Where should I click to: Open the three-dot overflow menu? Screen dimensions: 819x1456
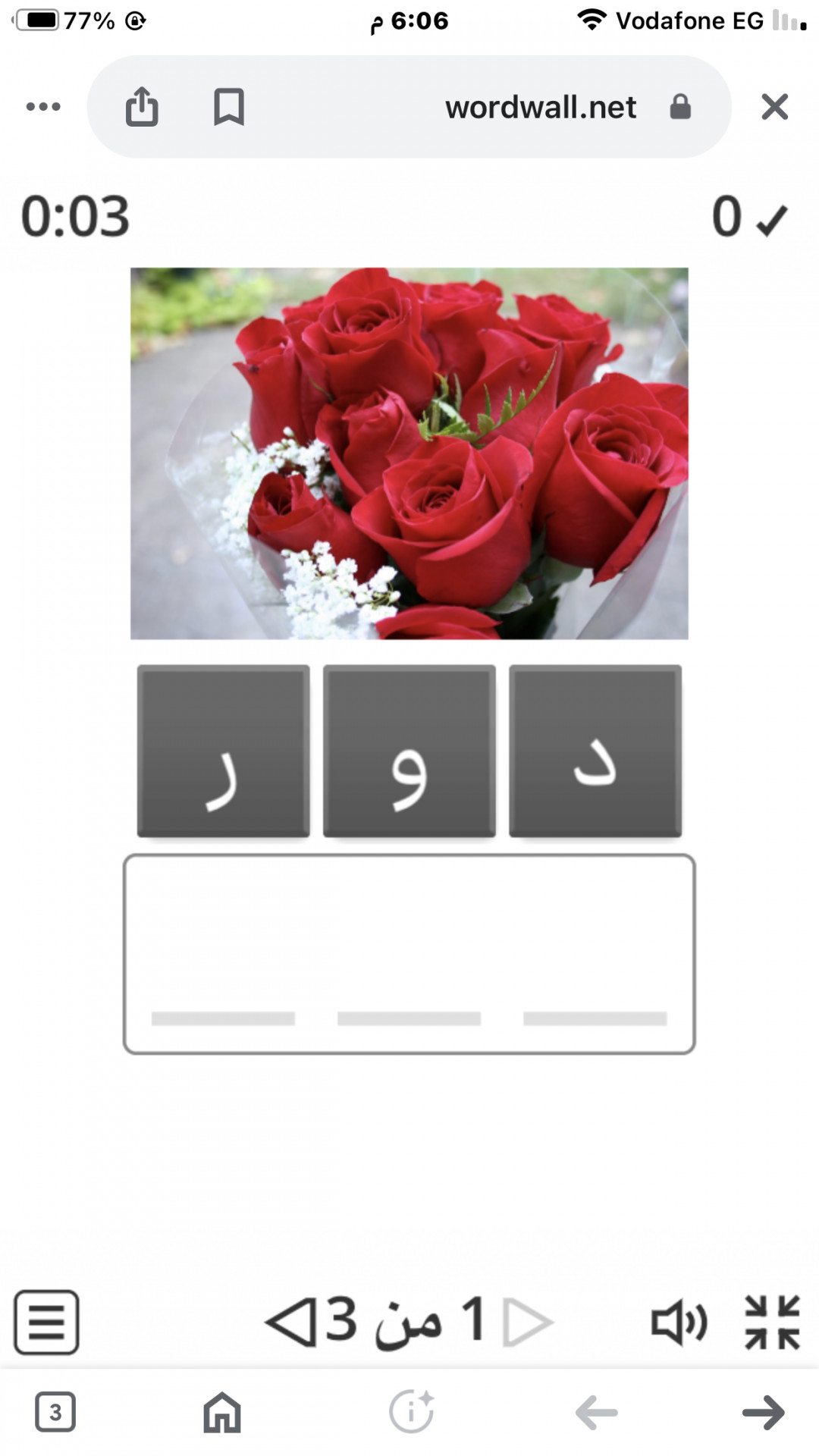(43, 107)
